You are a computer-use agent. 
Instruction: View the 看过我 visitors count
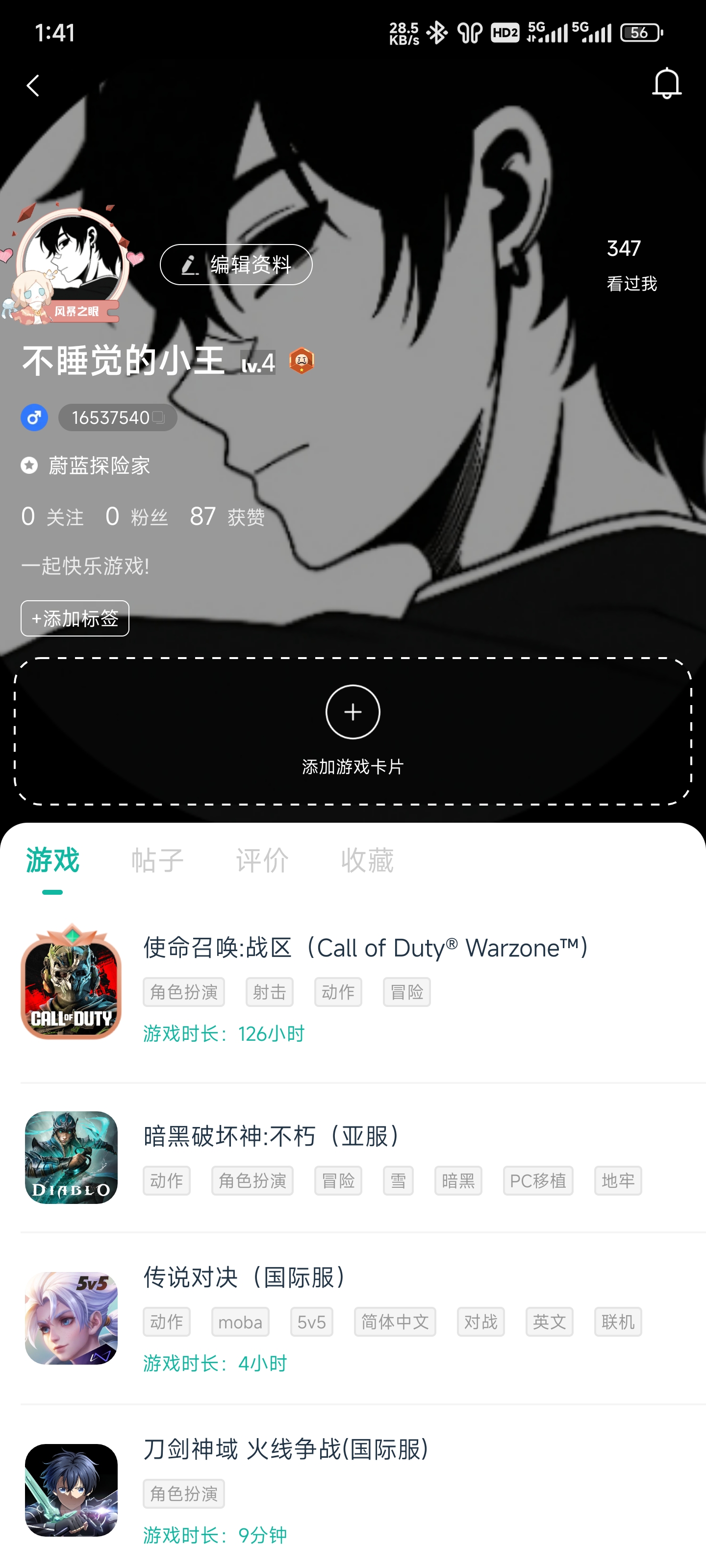631,265
